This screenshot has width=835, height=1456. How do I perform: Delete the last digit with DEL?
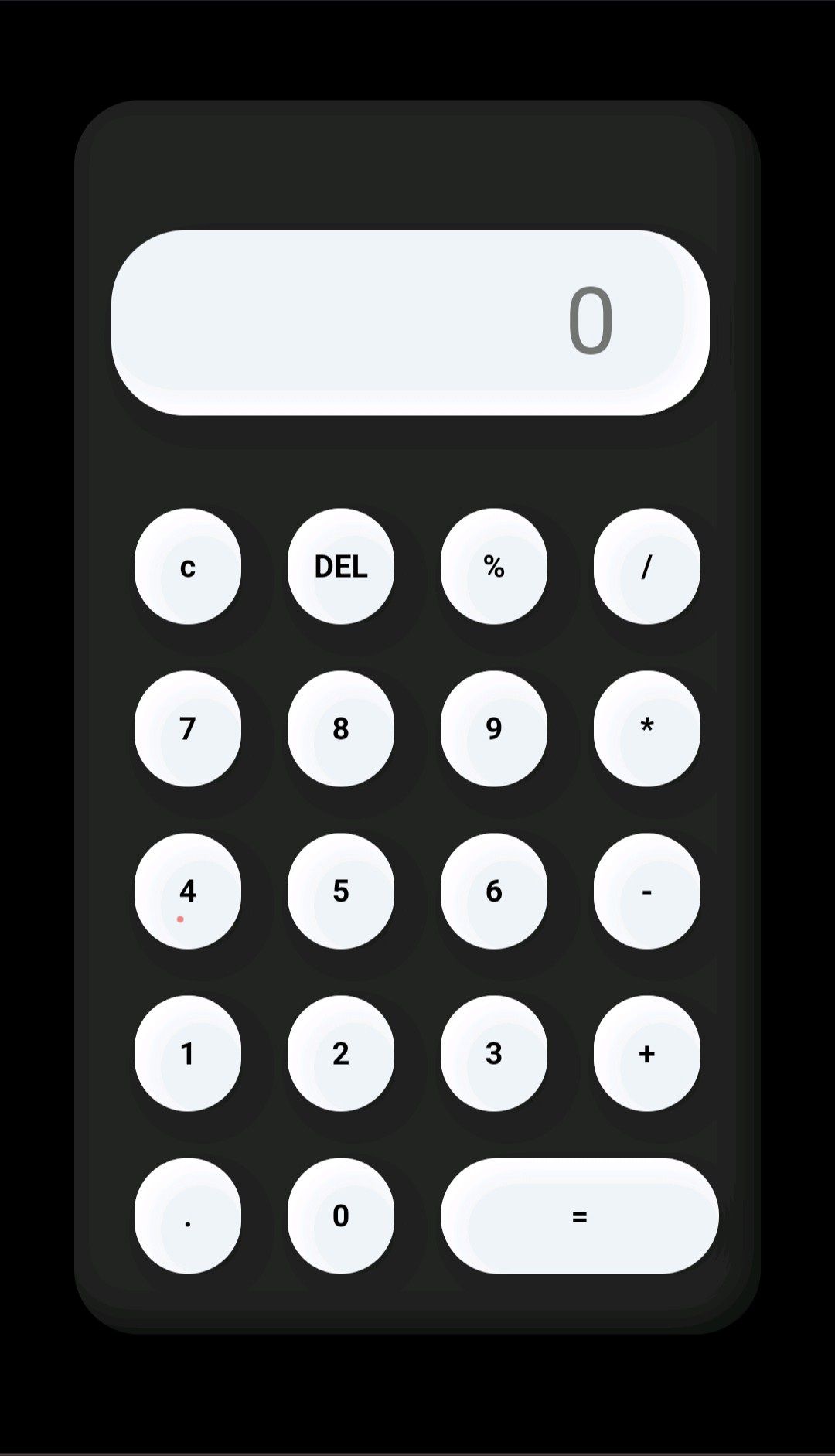(341, 566)
